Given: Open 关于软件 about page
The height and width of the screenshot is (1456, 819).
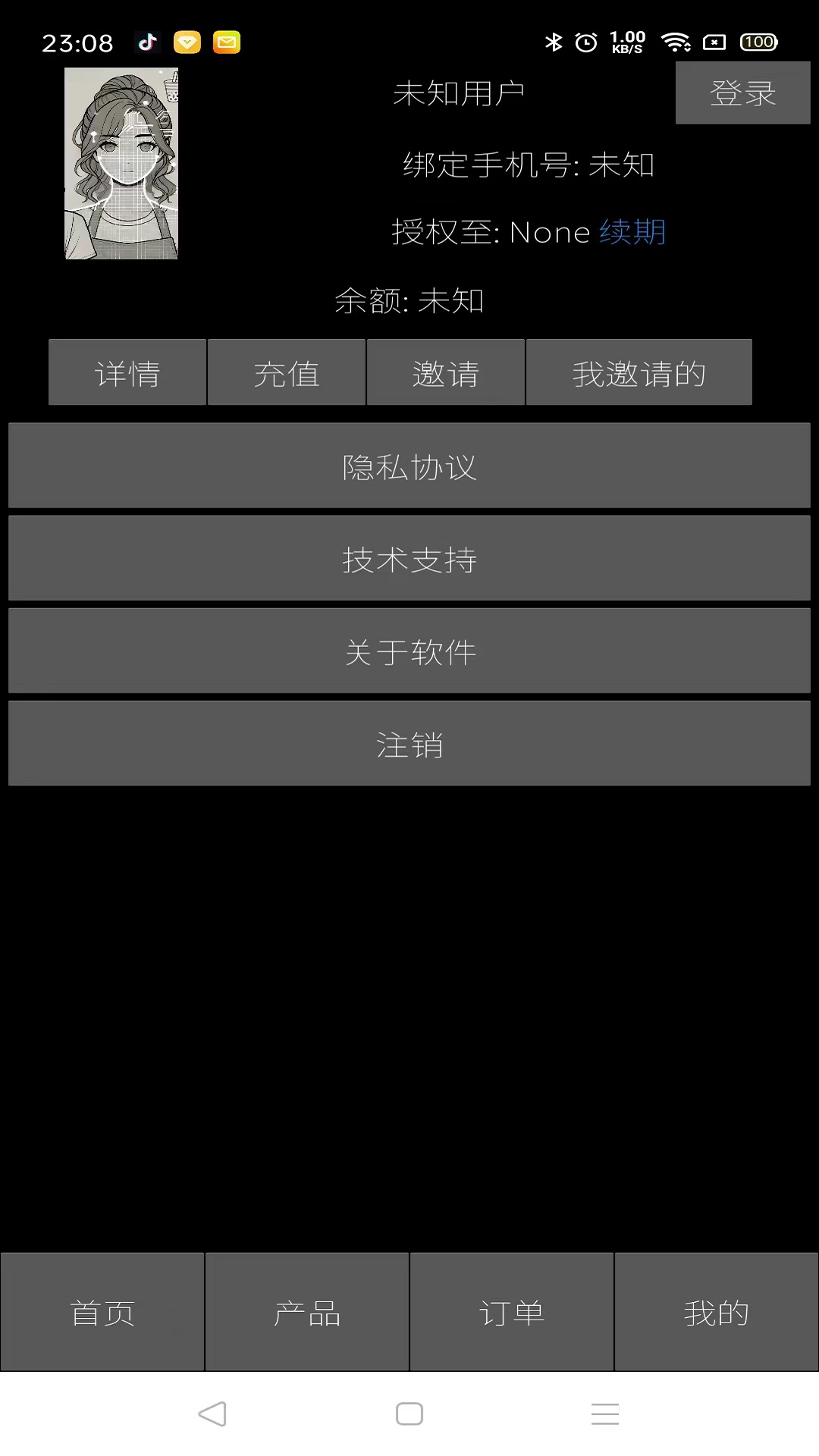Looking at the screenshot, I should (409, 651).
